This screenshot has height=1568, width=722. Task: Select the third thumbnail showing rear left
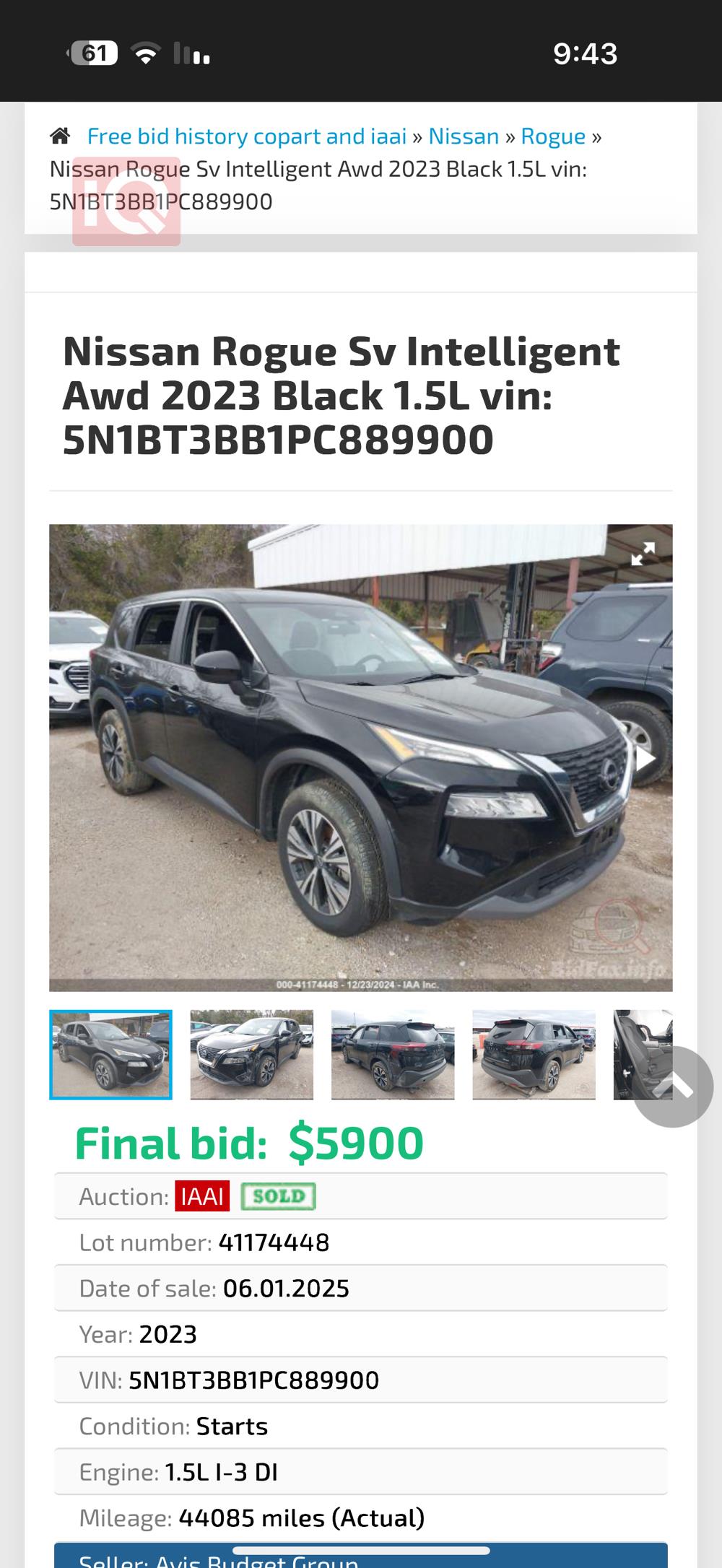(x=393, y=1055)
